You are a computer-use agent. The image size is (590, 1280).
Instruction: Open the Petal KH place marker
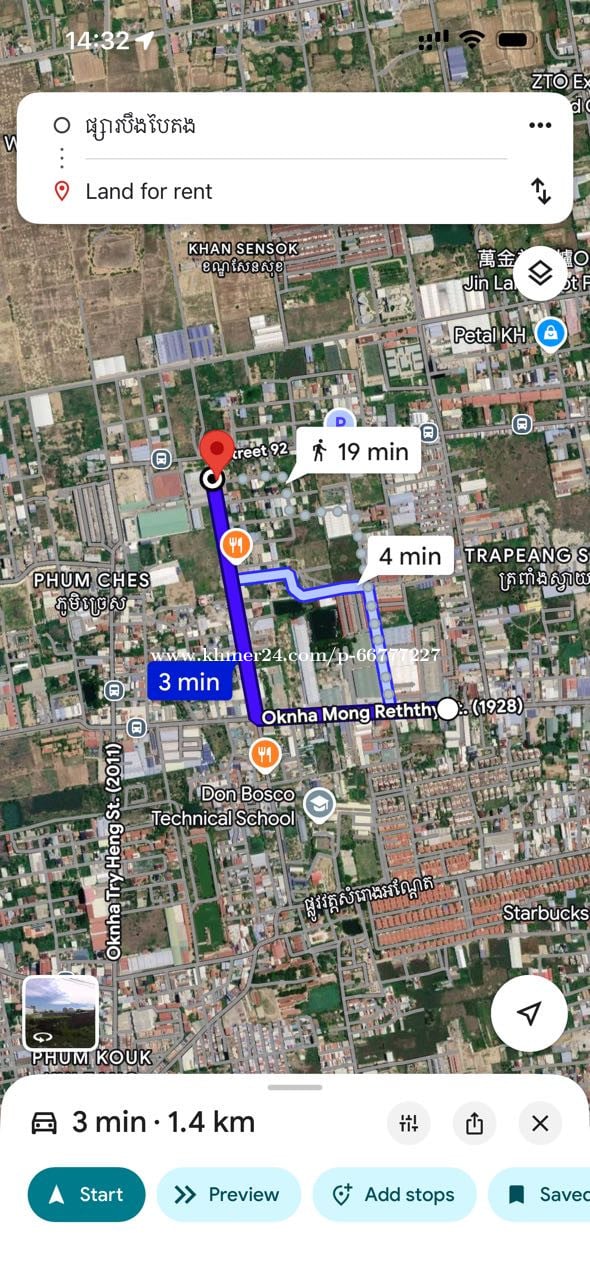click(x=548, y=334)
